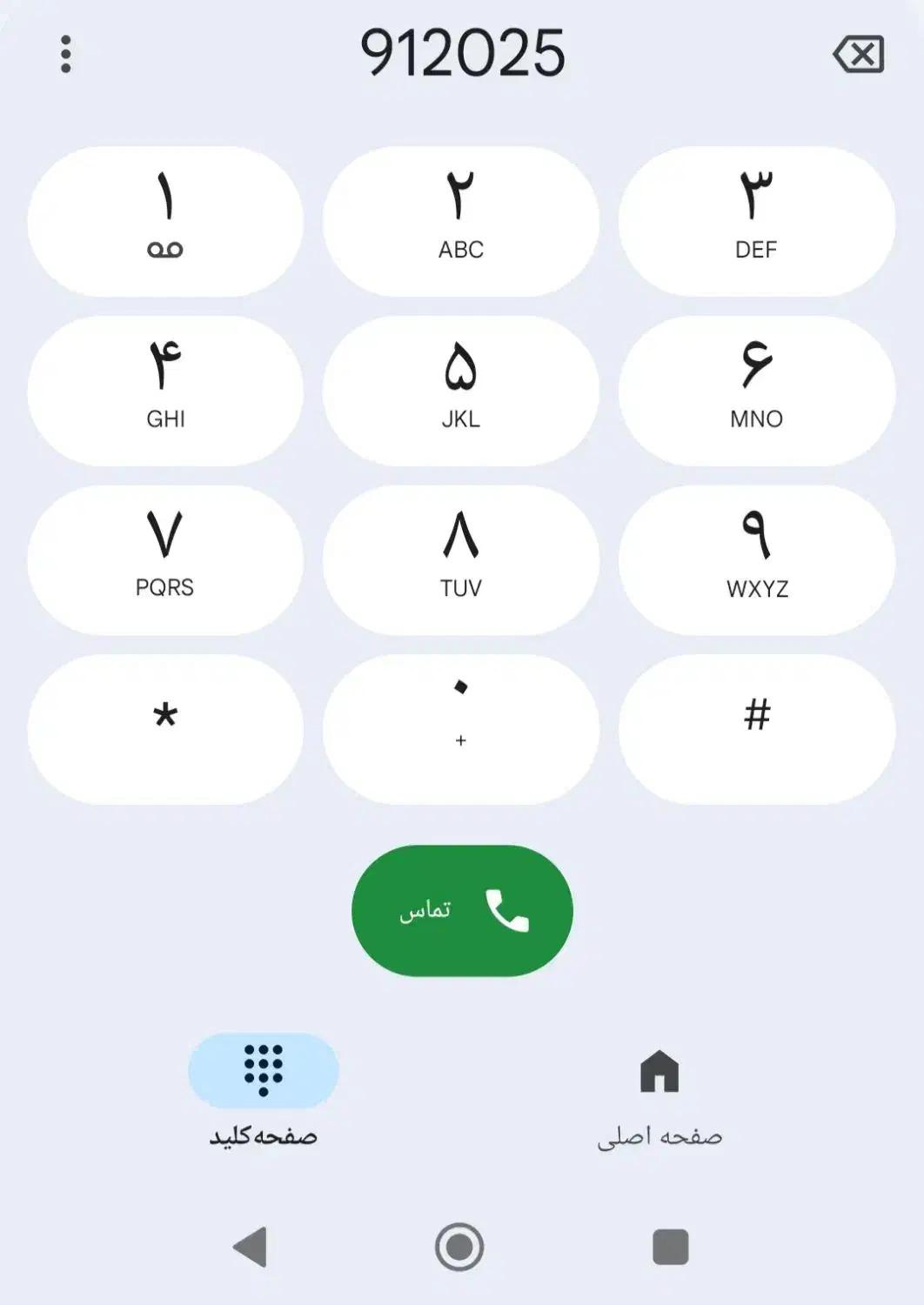Enter the star symbol
Image resolution: width=924 pixels, height=1305 pixels.
[165, 729]
